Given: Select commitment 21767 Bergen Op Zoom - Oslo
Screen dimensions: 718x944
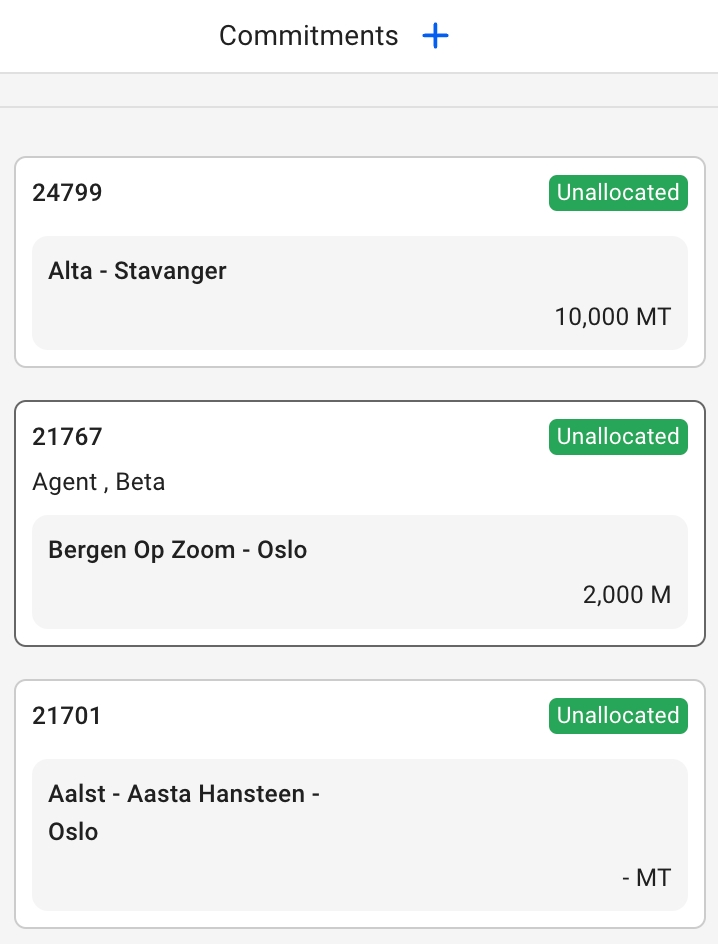Looking at the screenshot, I should 359,523.
